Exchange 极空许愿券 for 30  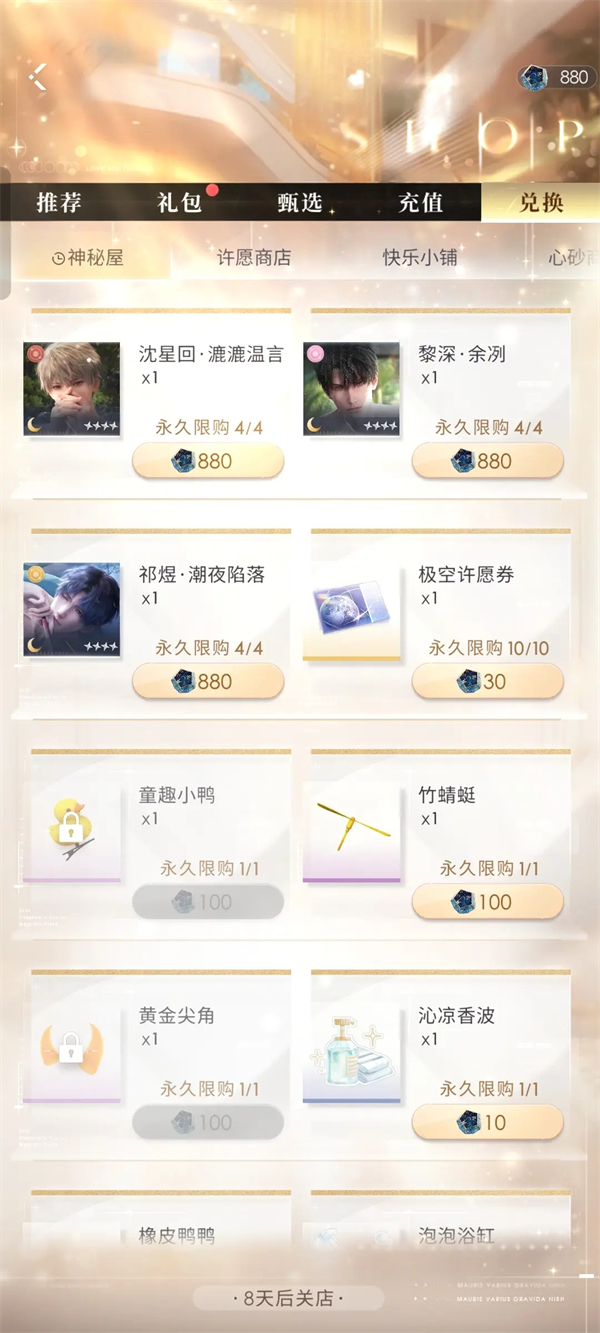tap(488, 682)
